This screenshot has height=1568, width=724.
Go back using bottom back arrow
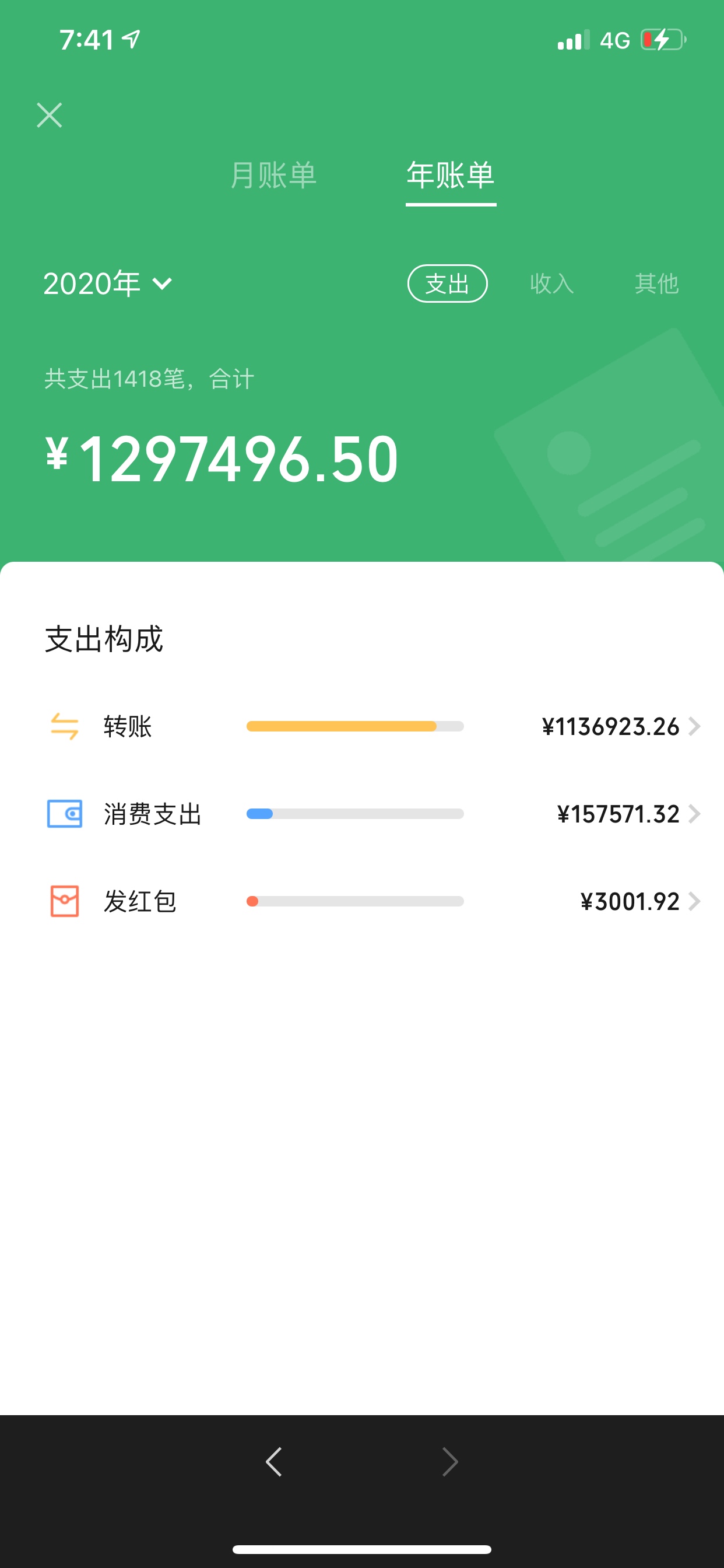(274, 1461)
